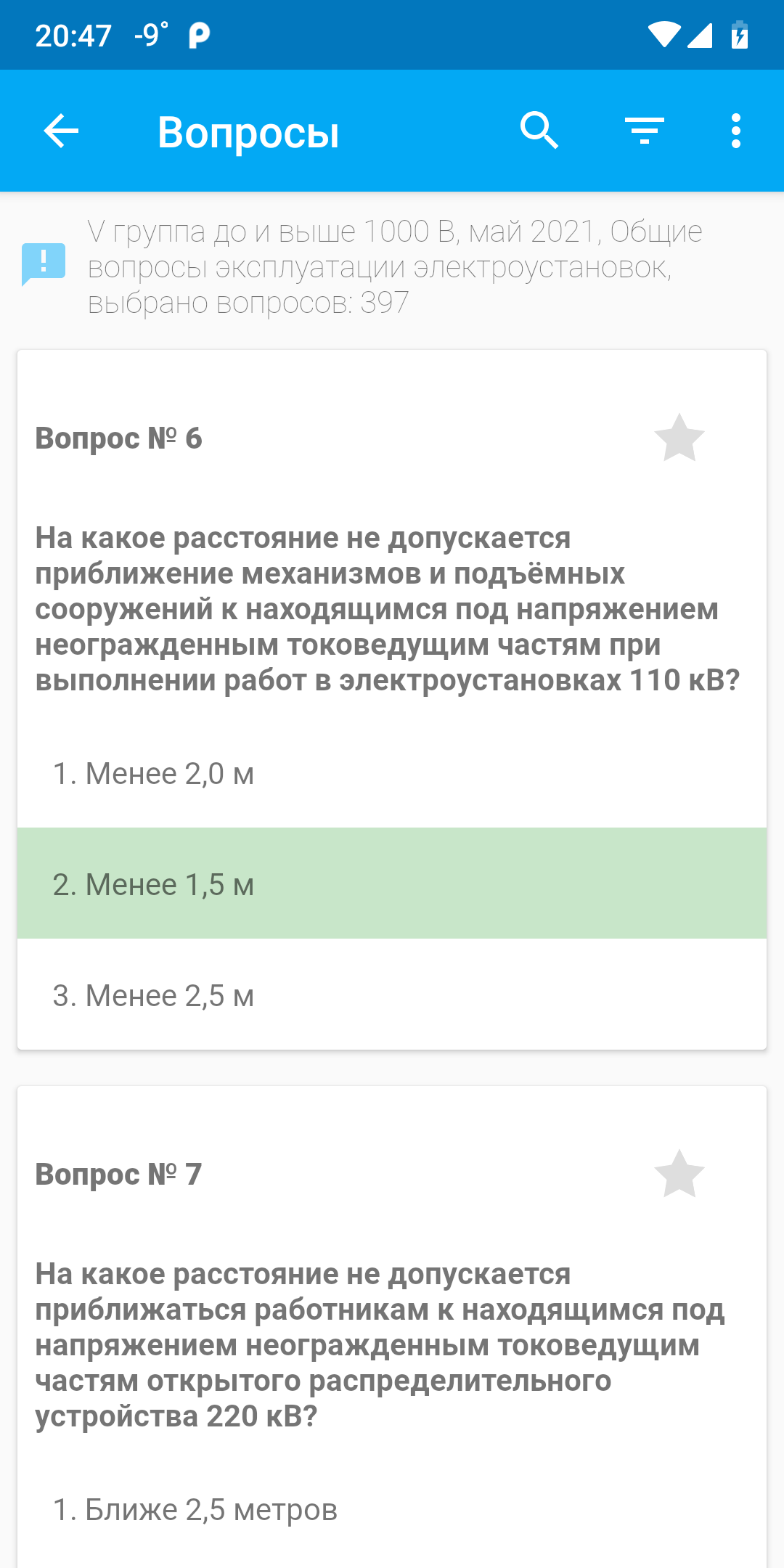Star Вопрос № 6 as favorite
The height and width of the screenshot is (1568, 784).
pyautogui.click(x=679, y=438)
